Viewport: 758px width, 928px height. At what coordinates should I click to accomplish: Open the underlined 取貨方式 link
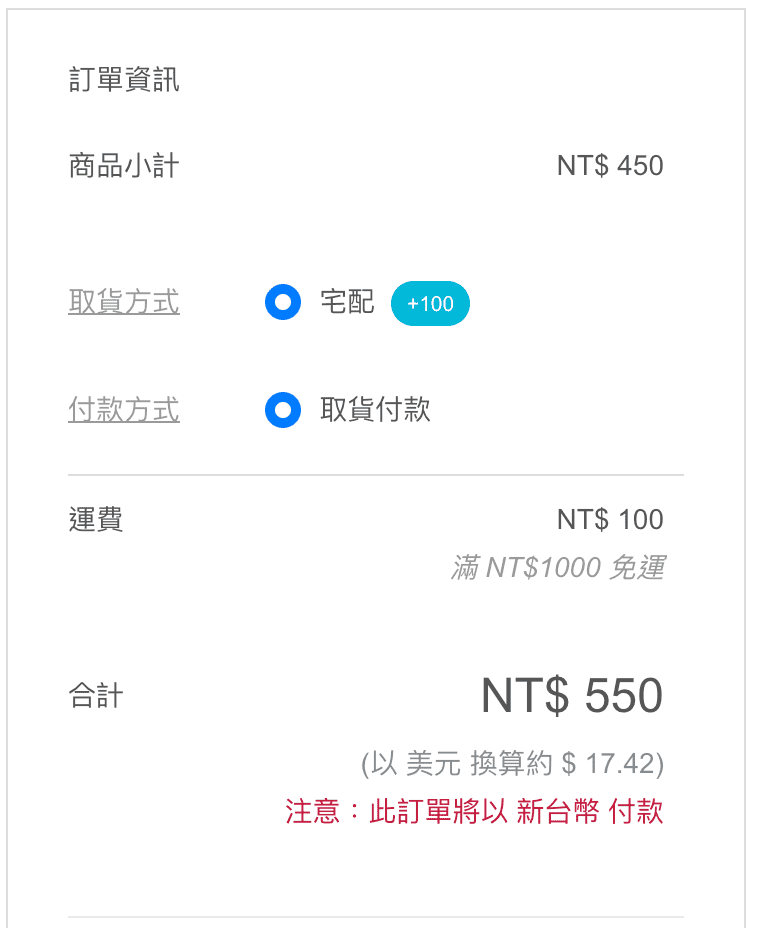tap(124, 302)
